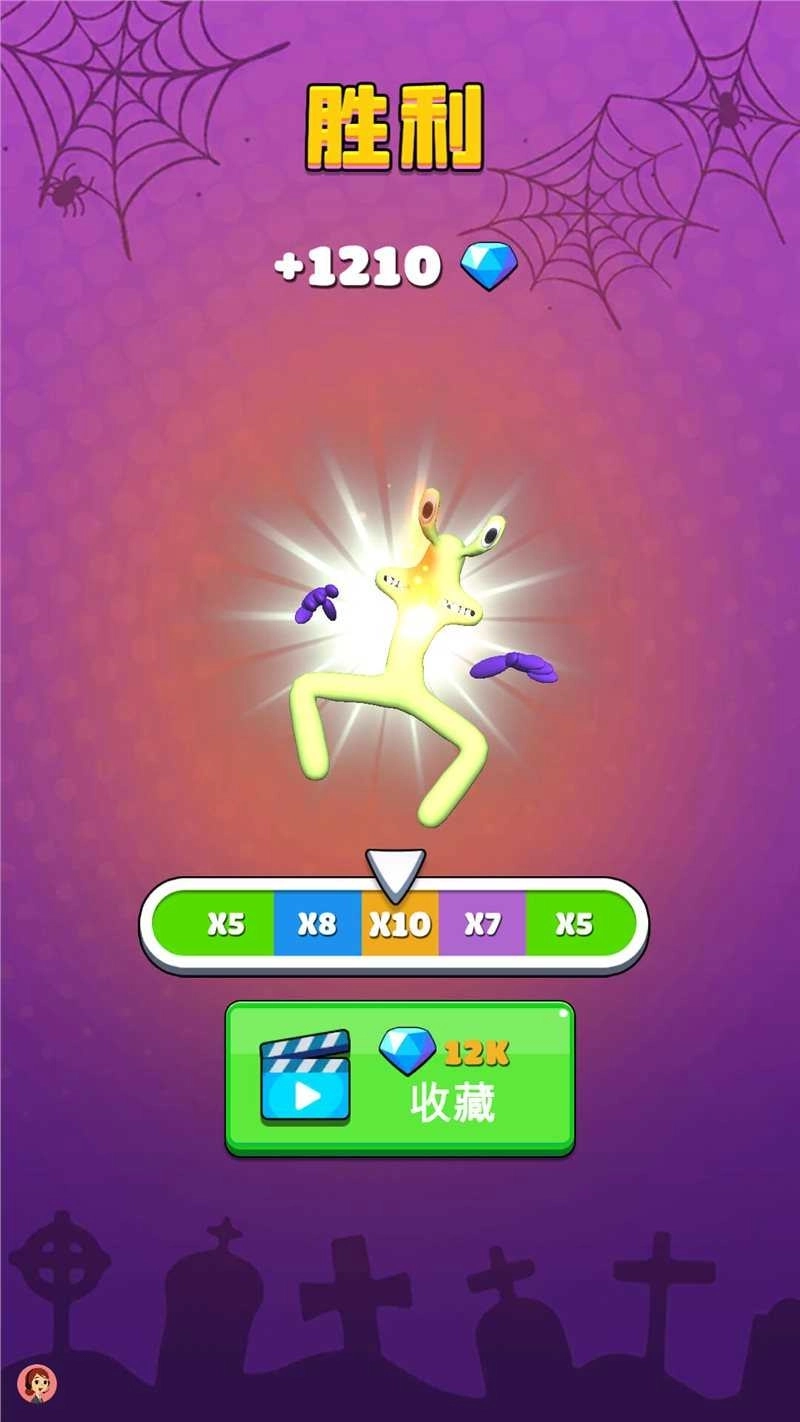Image resolution: width=800 pixels, height=1422 pixels.
Task: Tap the green 收藏 video reward button
Action: [400, 1078]
